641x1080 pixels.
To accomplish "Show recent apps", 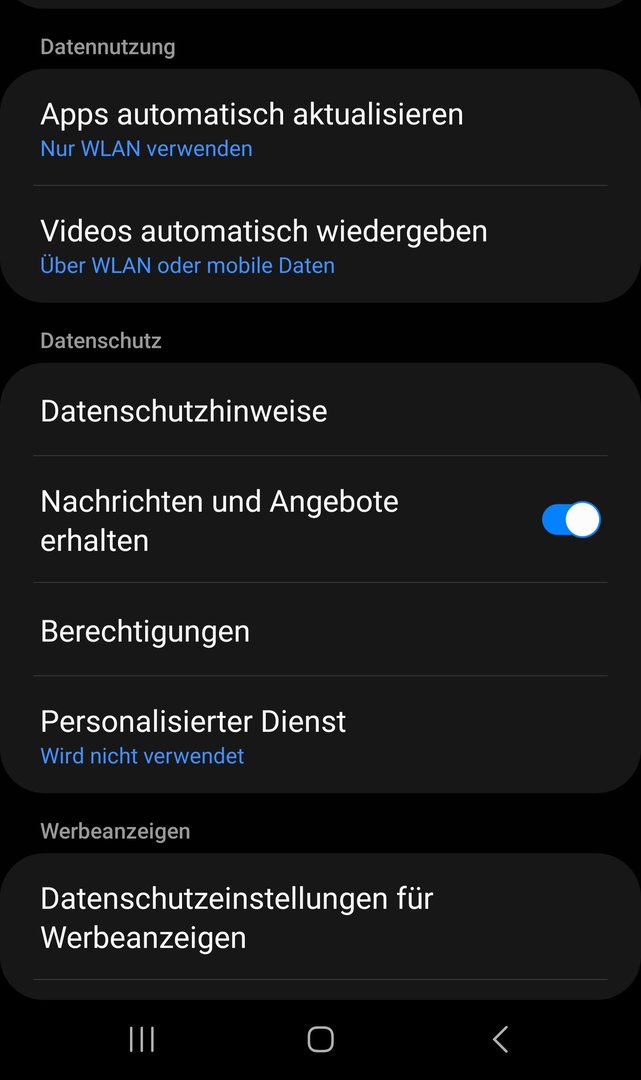I will (x=142, y=1039).
